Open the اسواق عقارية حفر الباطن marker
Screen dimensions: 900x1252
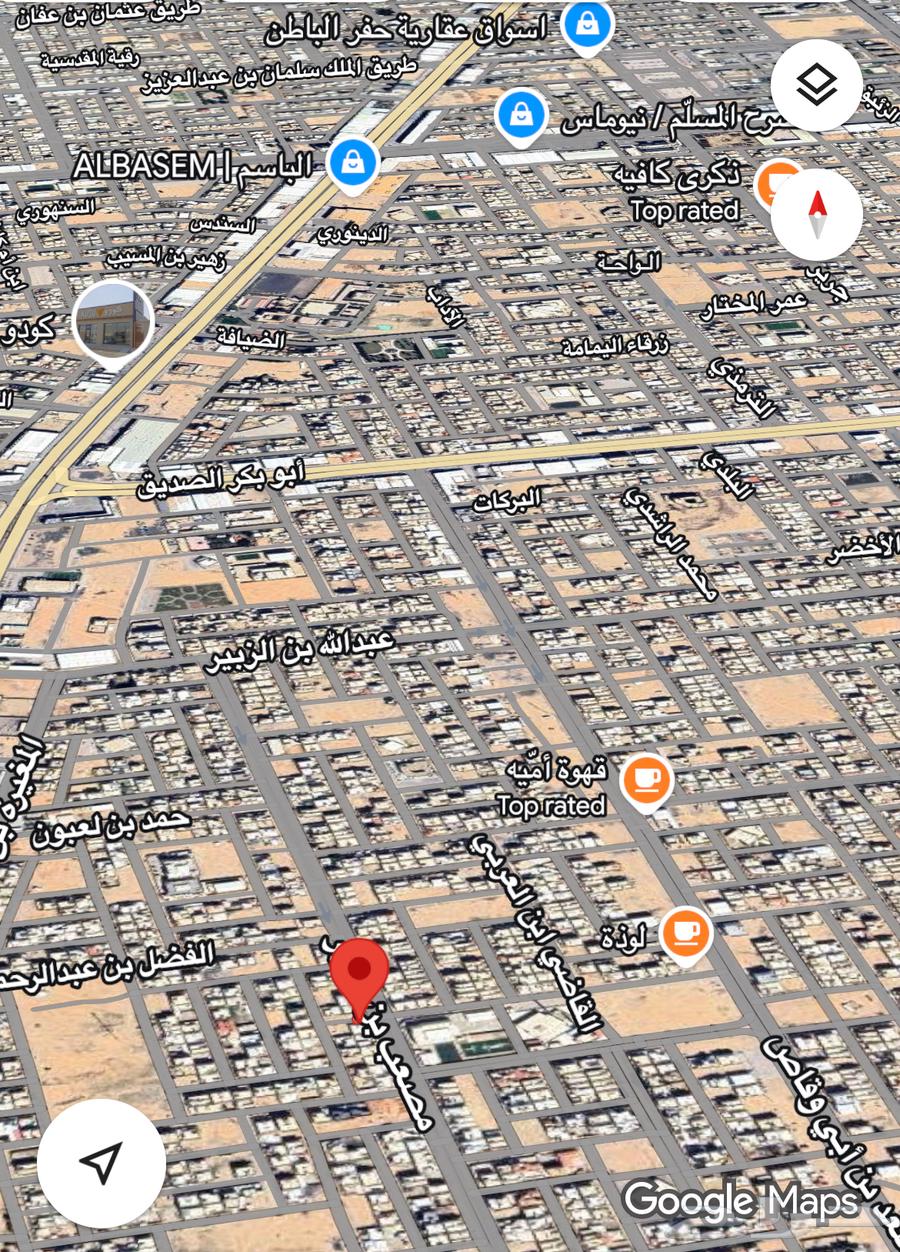[587, 24]
